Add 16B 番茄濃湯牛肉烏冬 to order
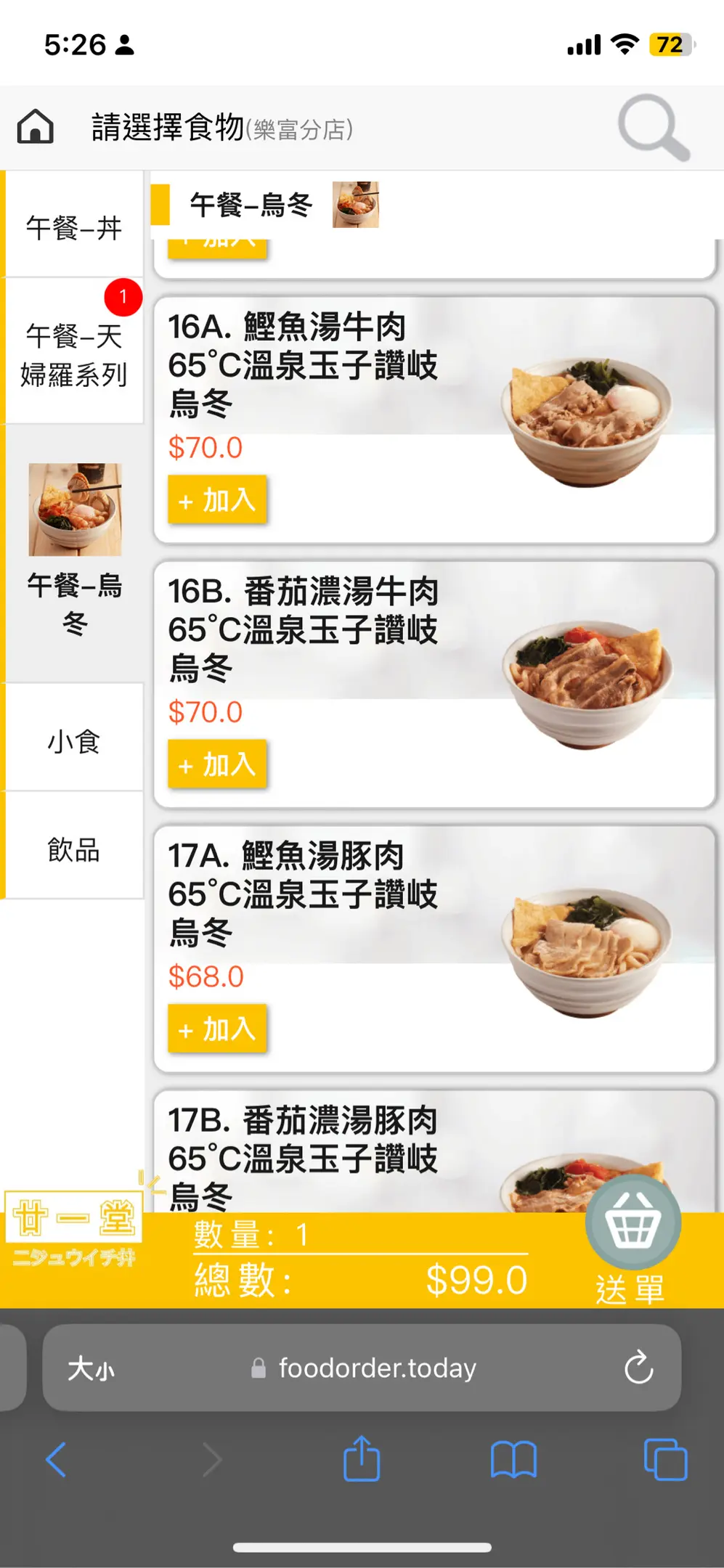This screenshot has width=724, height=1568. [217, 764]
